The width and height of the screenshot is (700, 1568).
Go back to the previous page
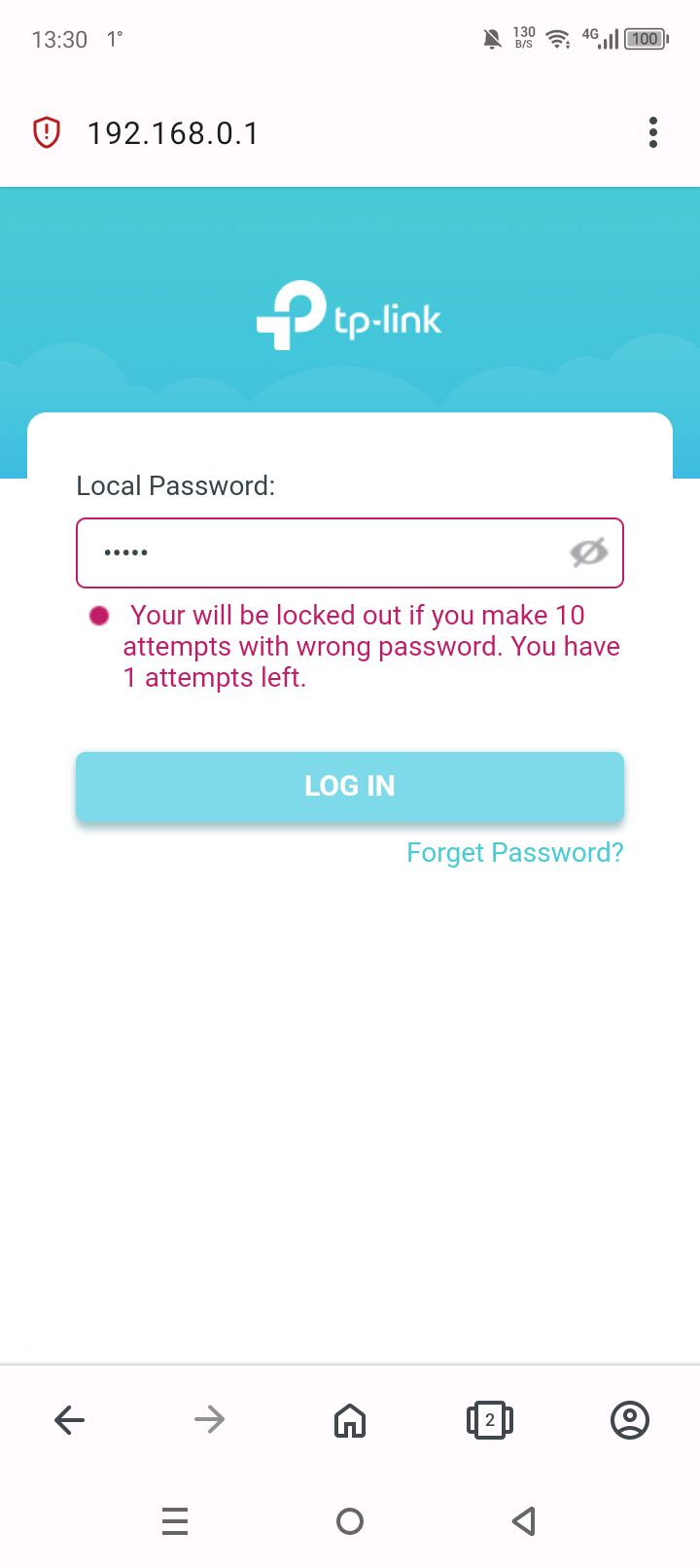[70, 1420]
